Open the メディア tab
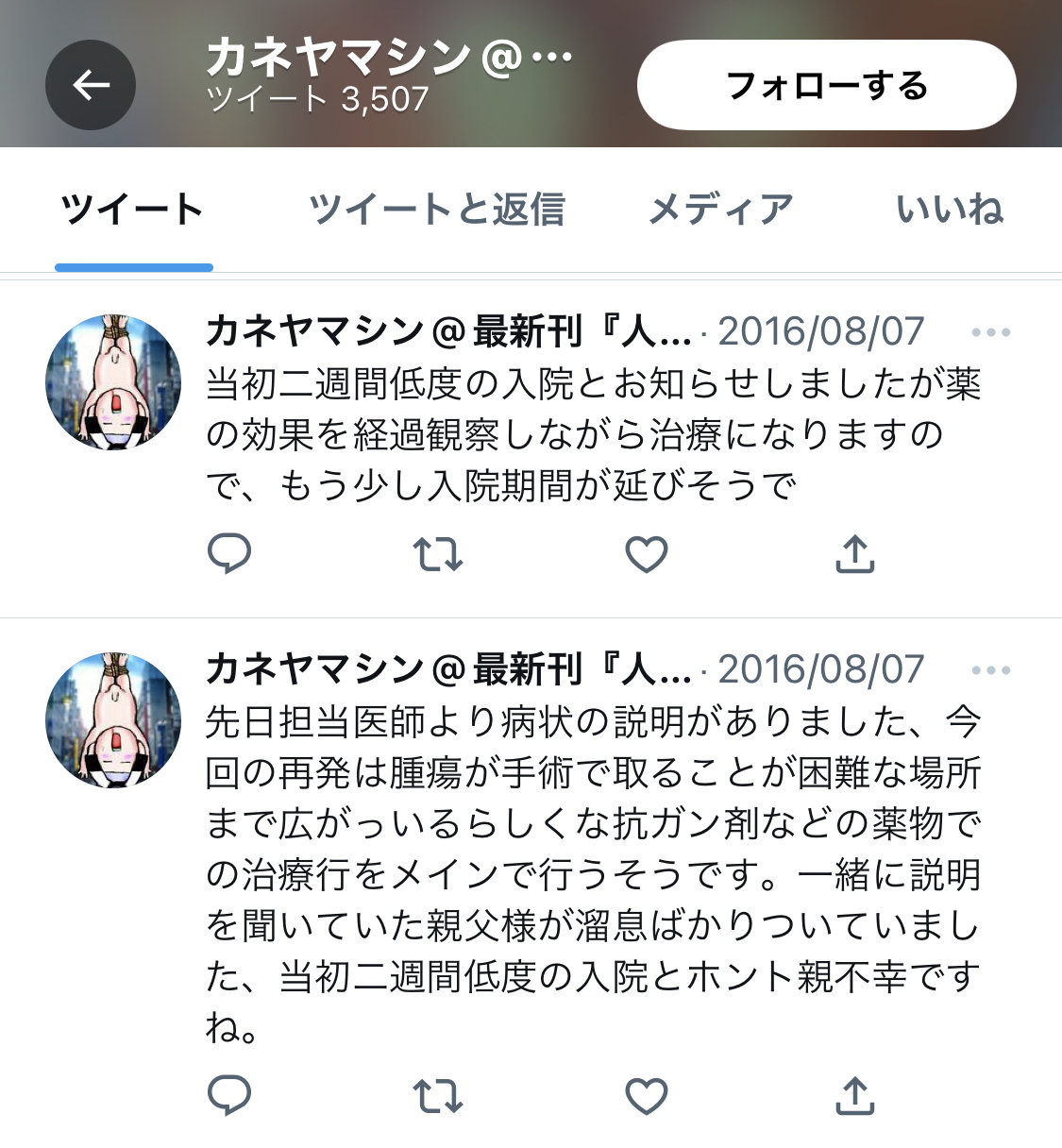The width and height of the screenshot is (1062, 1148). 720,210
